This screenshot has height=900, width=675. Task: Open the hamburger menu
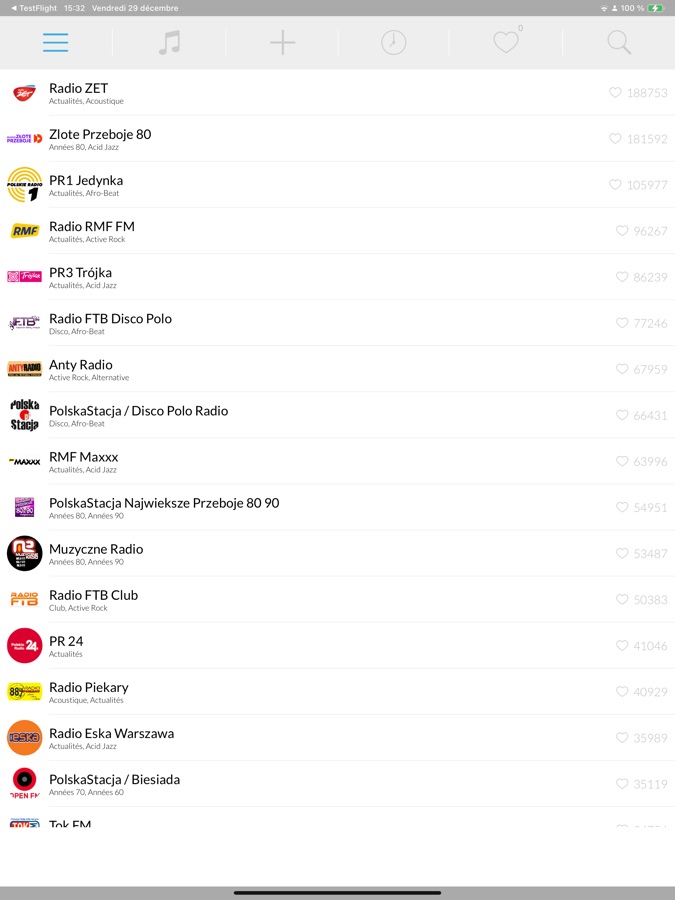tap(56, 43)
